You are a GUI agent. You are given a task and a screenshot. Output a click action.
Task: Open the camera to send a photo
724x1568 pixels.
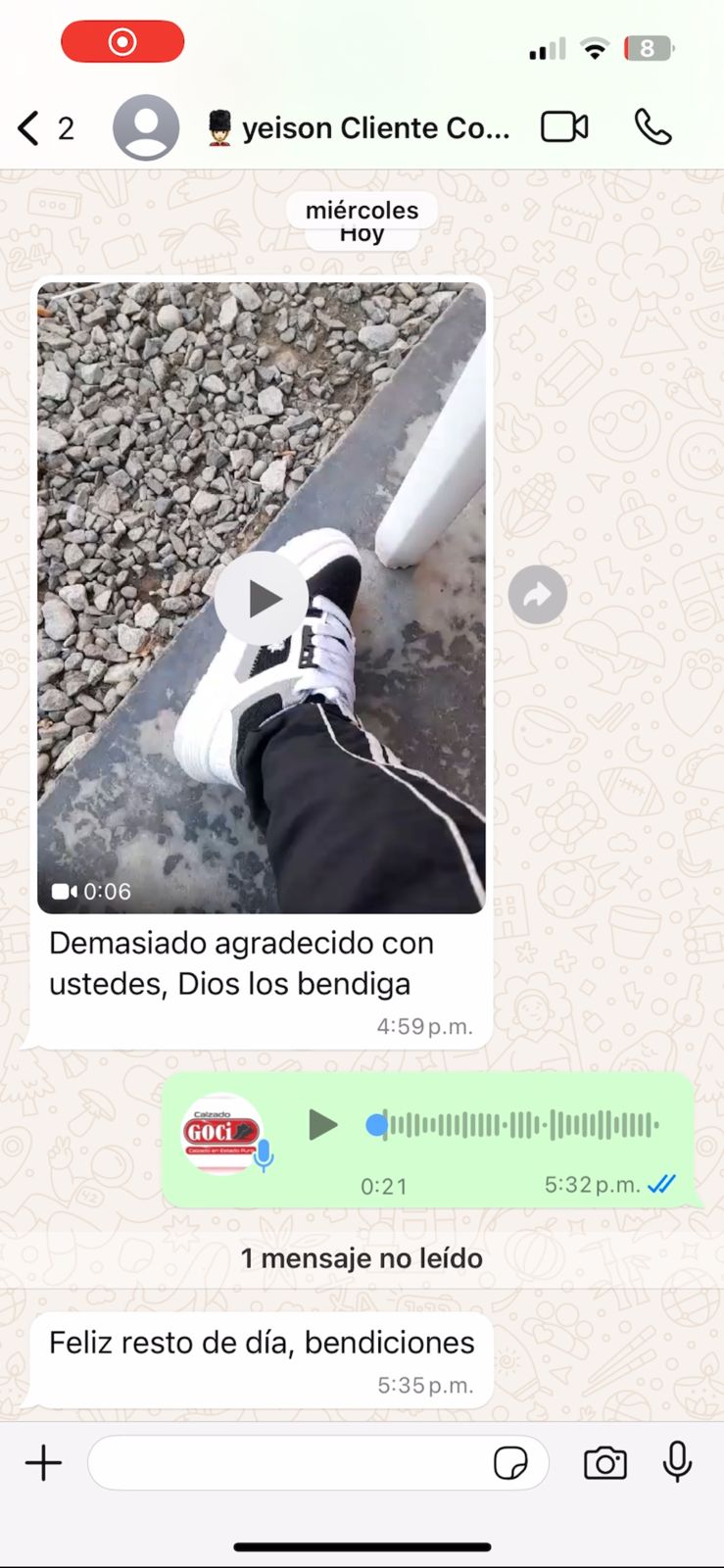(604, 1463)
